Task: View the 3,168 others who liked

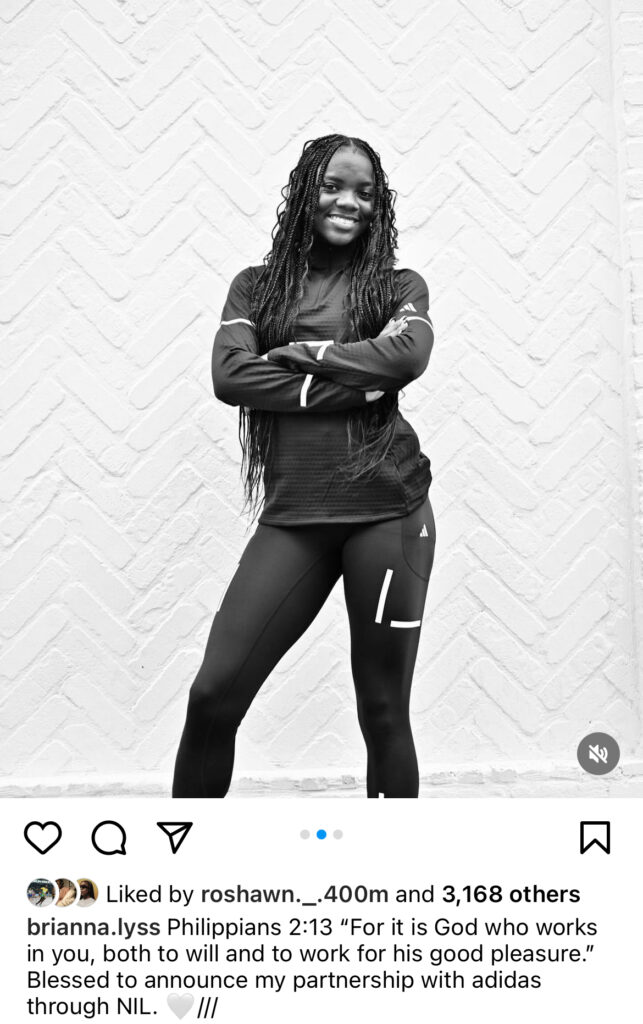Action: [x=510, y=894]
